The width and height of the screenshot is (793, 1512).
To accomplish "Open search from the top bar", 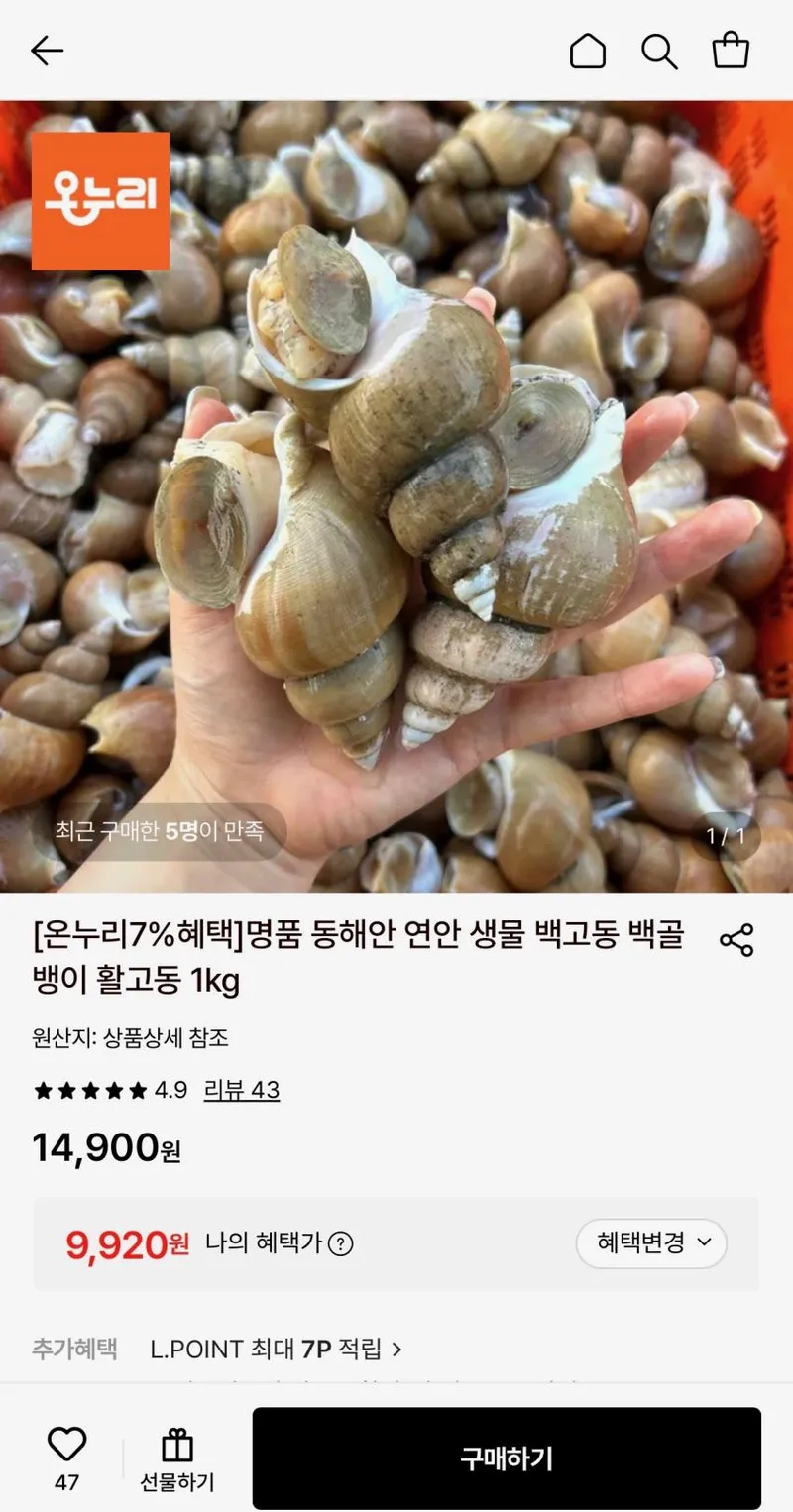I will (x=659, y=51).
